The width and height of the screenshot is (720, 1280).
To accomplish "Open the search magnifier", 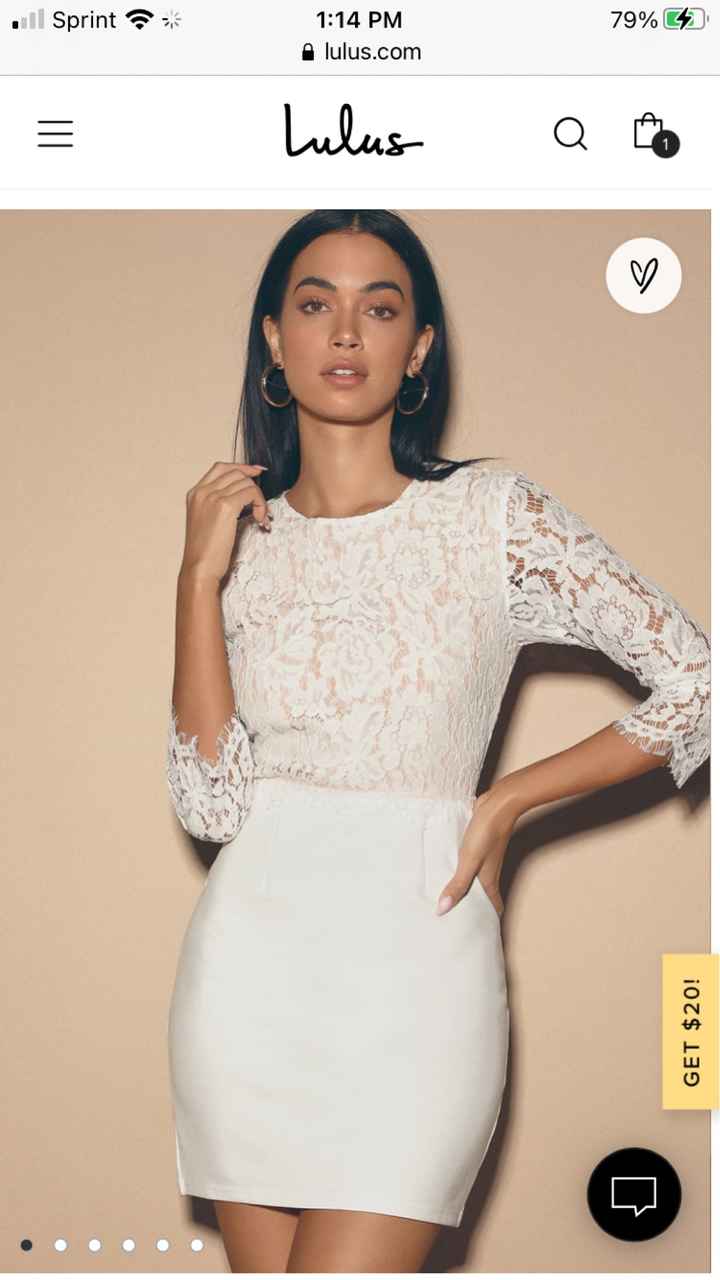I will tap(570, 134).
